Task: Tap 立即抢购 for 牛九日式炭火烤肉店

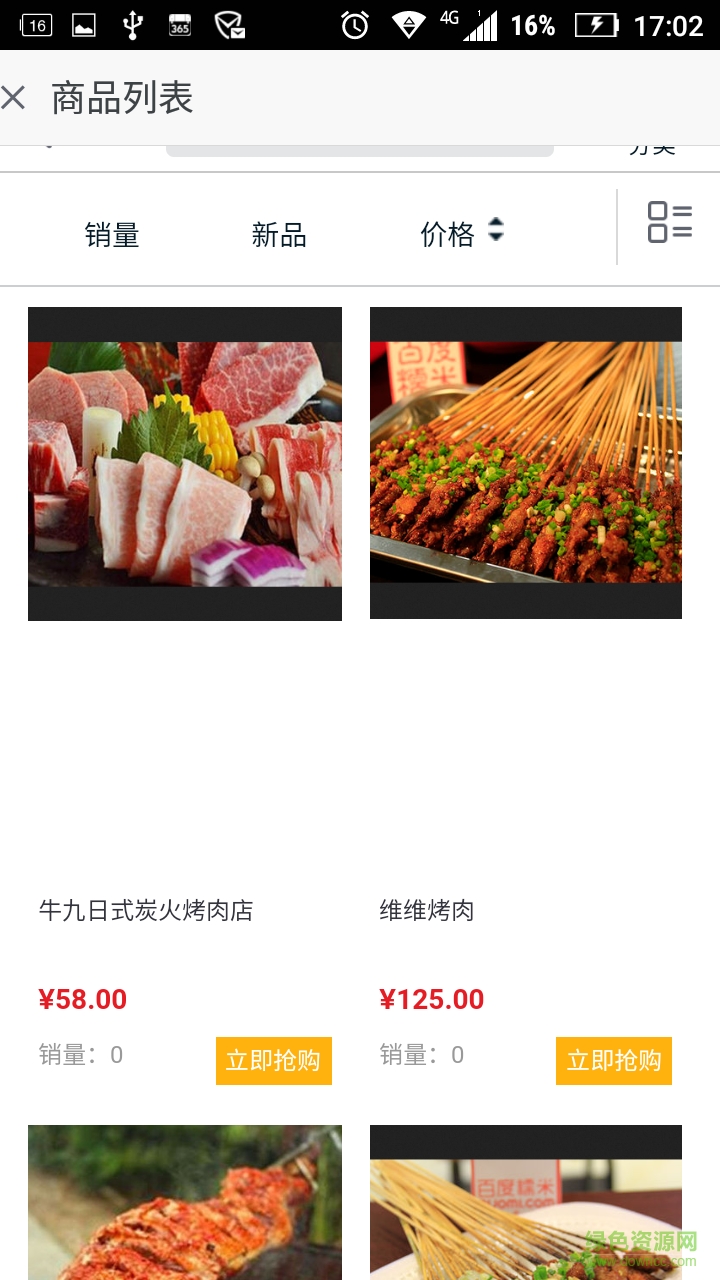Action: tap(273, 1060)
